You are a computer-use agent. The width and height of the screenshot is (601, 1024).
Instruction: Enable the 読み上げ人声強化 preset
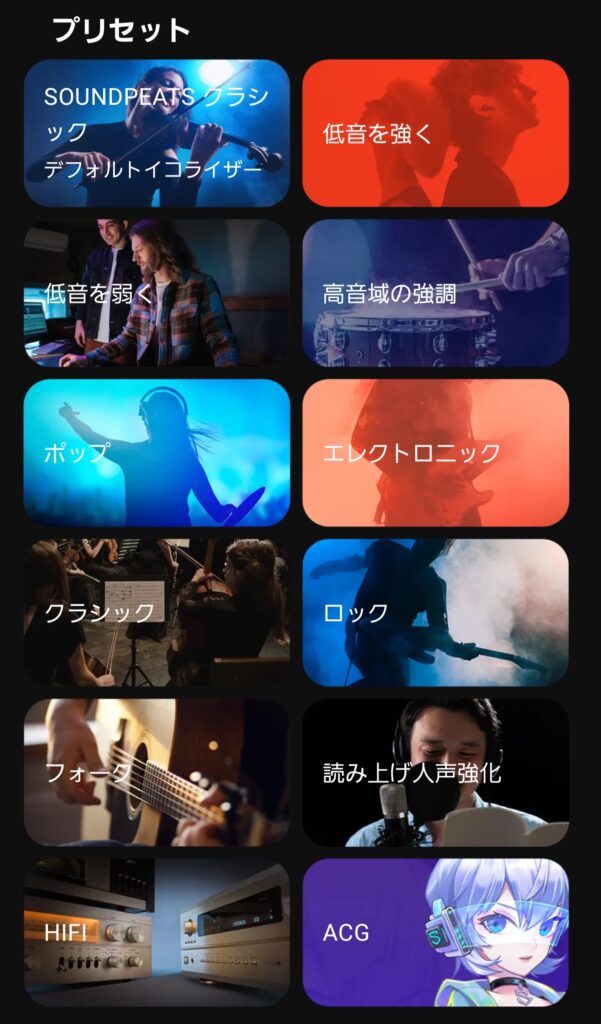click(x=436, y=773)
